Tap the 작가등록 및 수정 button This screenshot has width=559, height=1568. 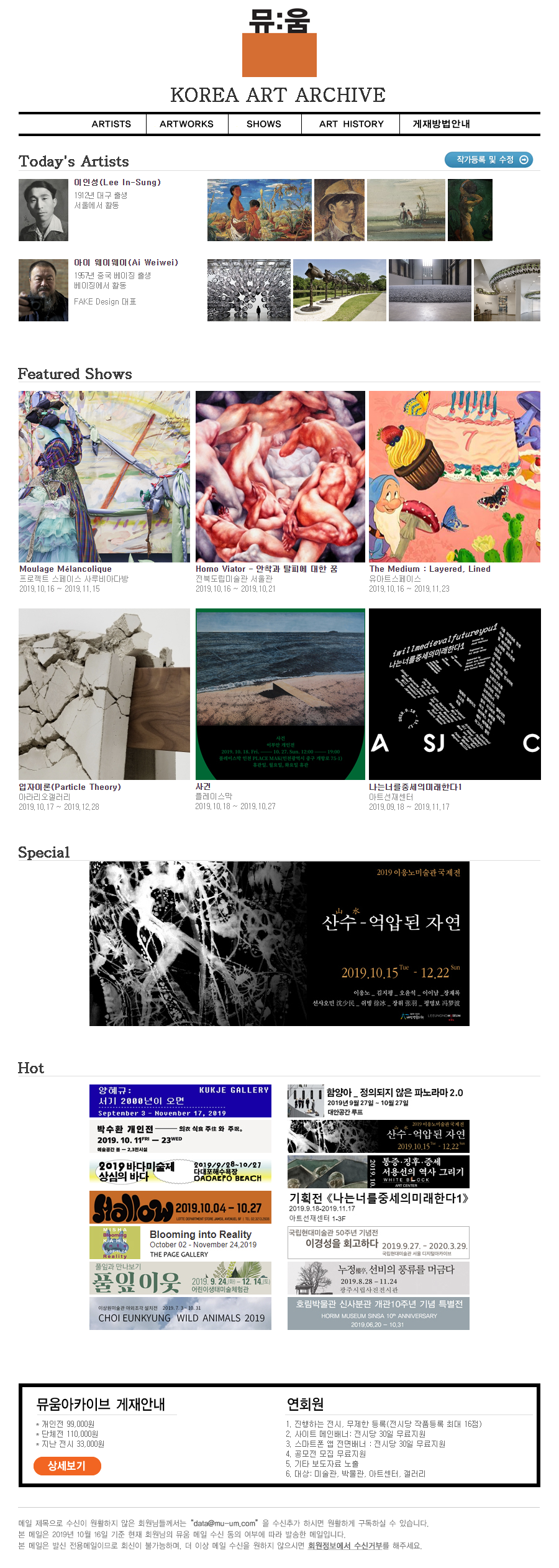[x=489, y=160]
